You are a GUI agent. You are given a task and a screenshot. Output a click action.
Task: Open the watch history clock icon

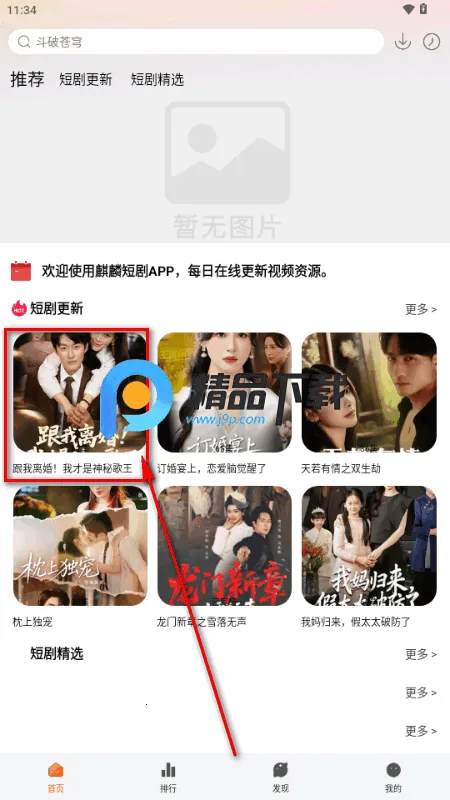tap(431, 41)
